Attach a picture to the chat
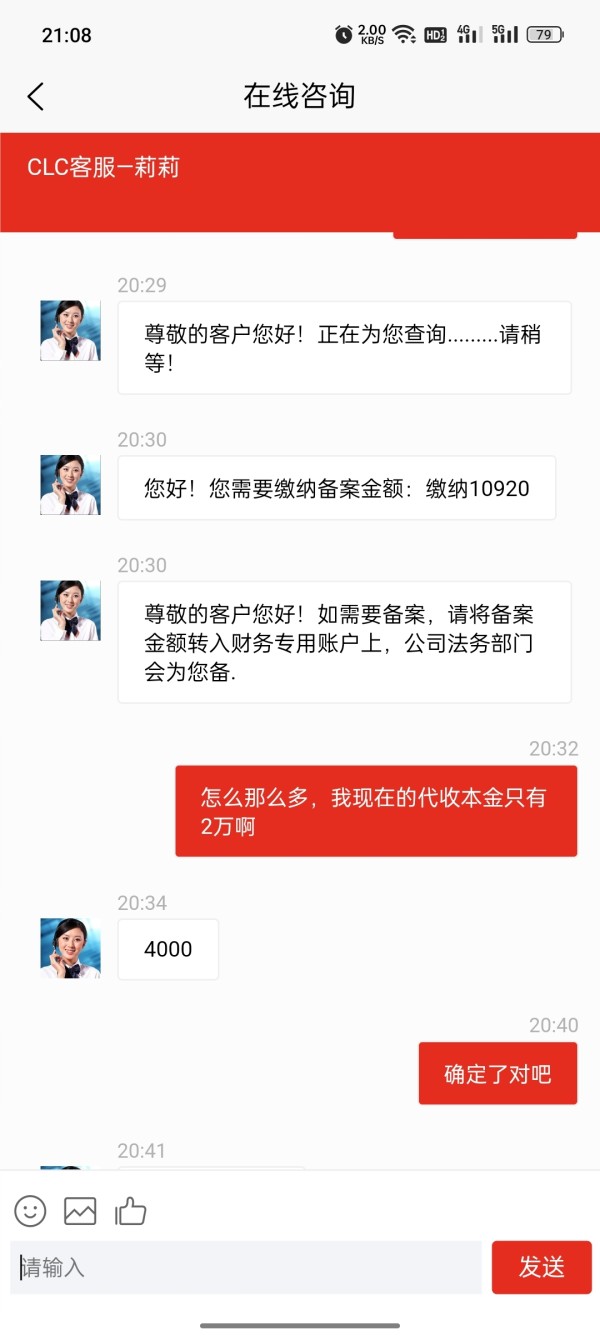This screenshot has width=600, height=1340. [80, 1211]
